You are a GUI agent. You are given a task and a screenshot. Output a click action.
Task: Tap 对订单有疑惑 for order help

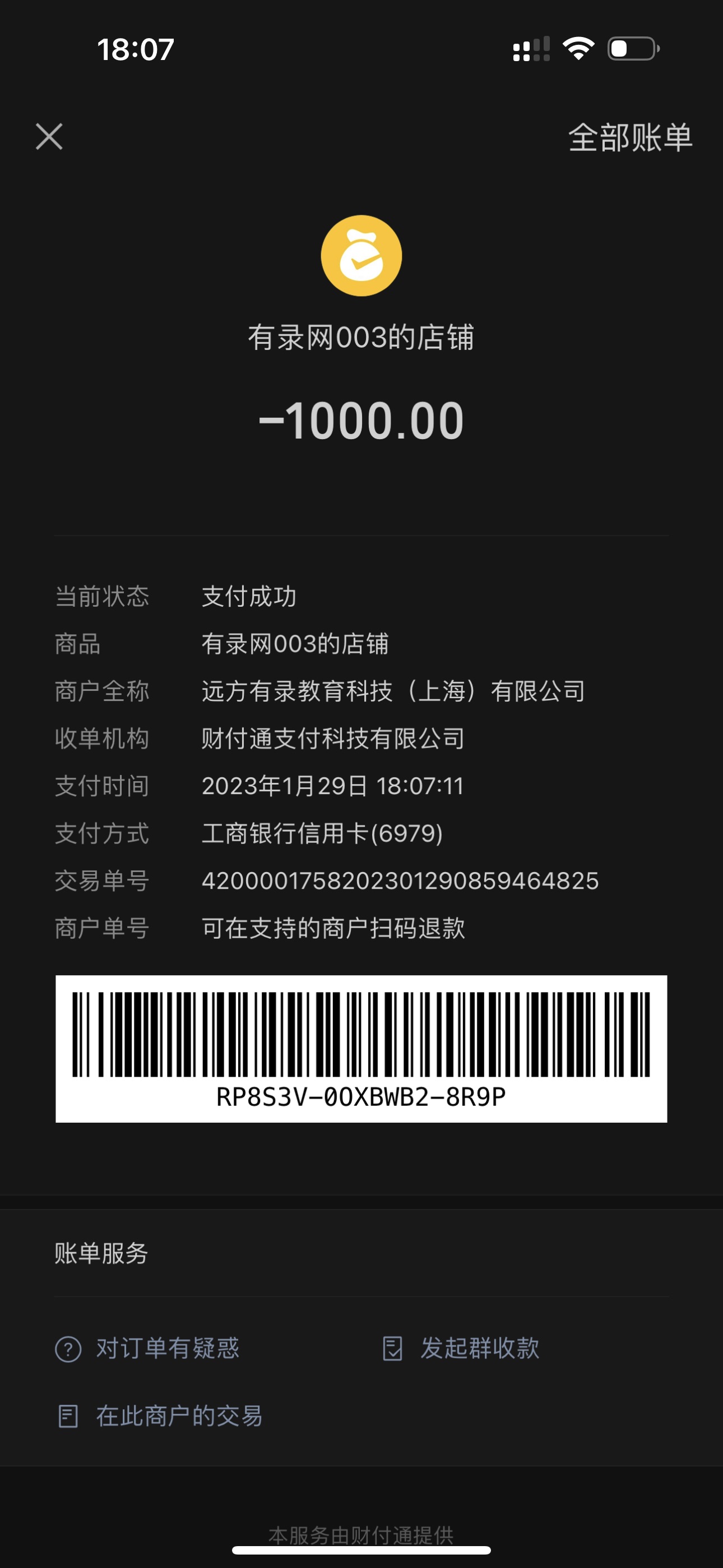[148, 1348]
